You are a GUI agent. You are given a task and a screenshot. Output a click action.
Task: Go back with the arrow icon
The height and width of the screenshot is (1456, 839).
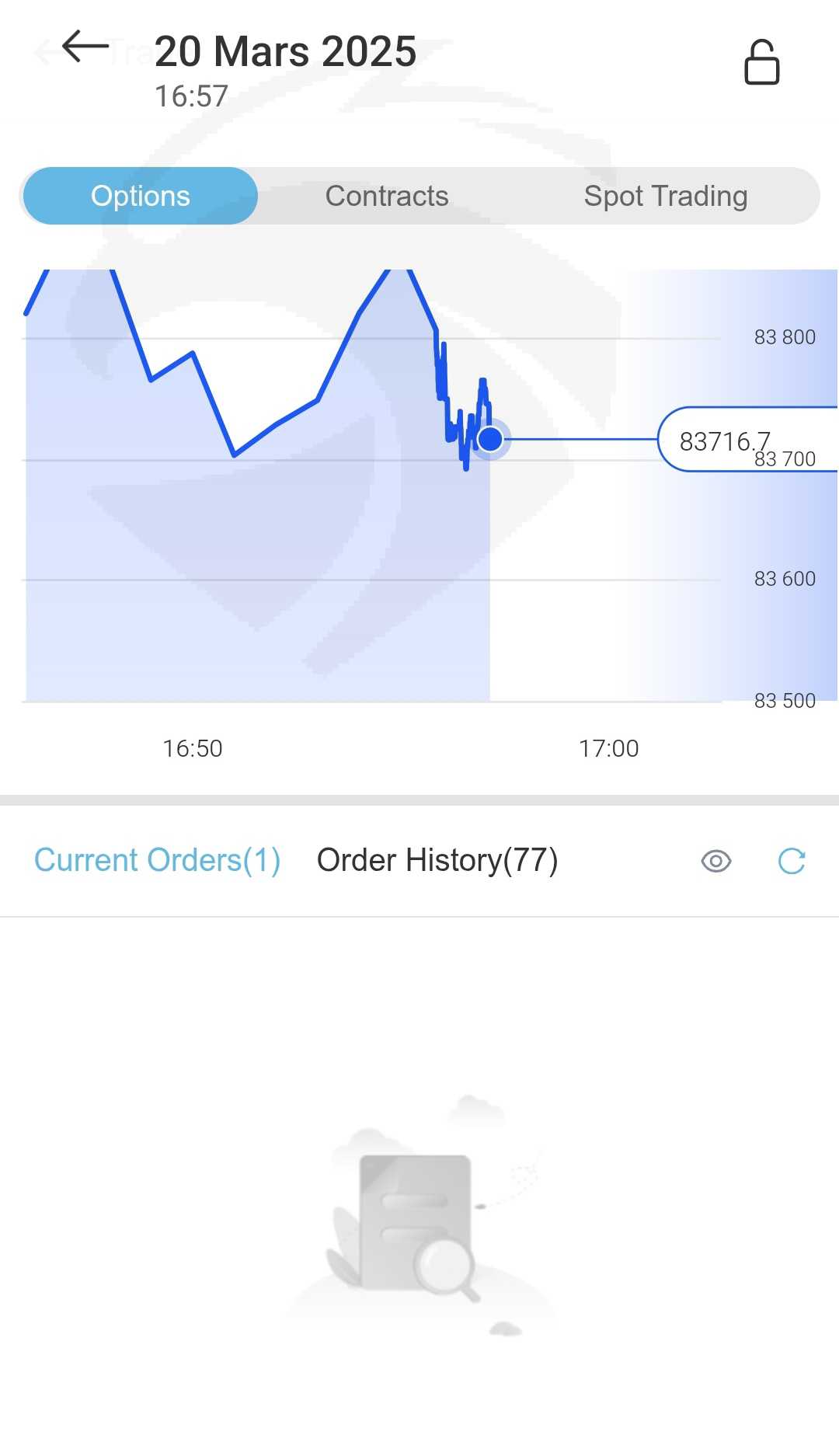[x=85, y=47]
